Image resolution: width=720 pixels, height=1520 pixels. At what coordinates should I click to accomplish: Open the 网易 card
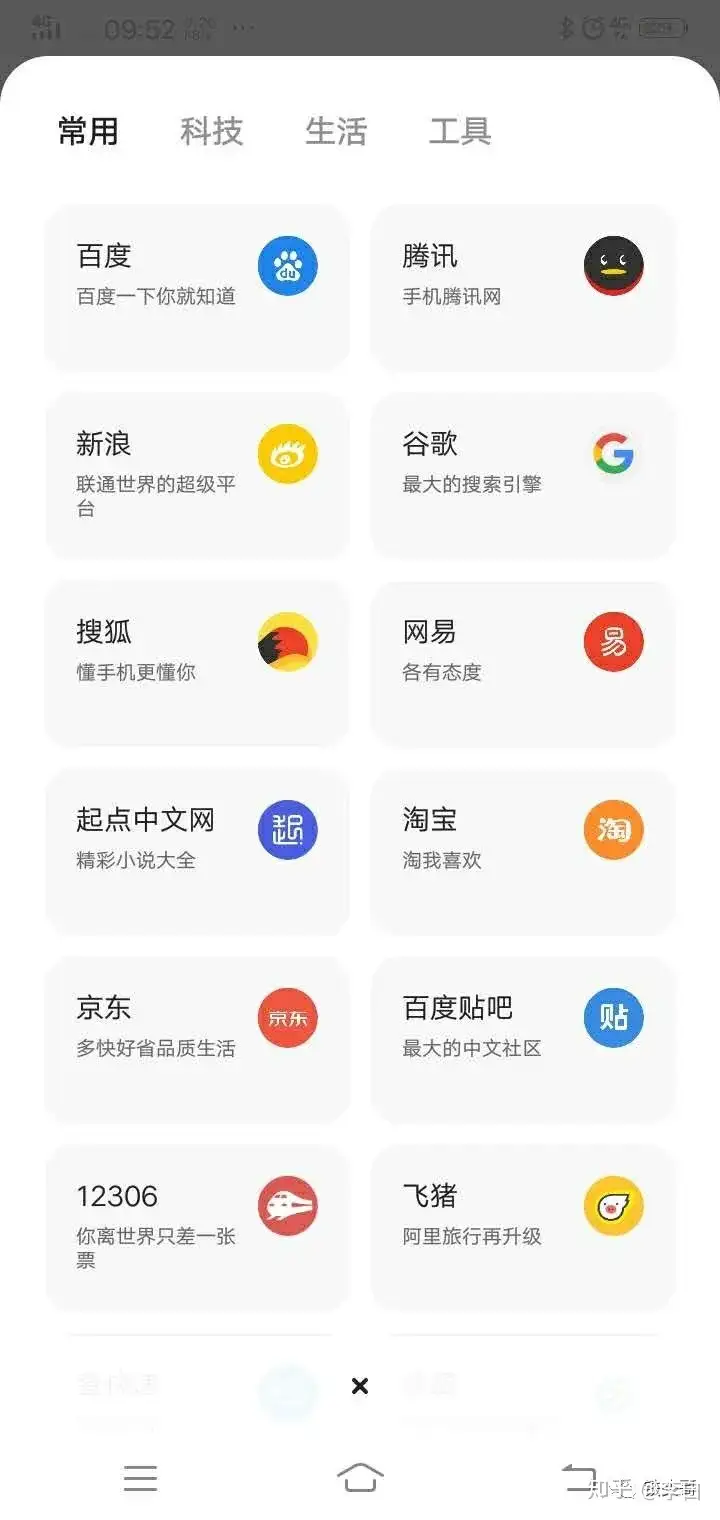(x=523, y=664)
